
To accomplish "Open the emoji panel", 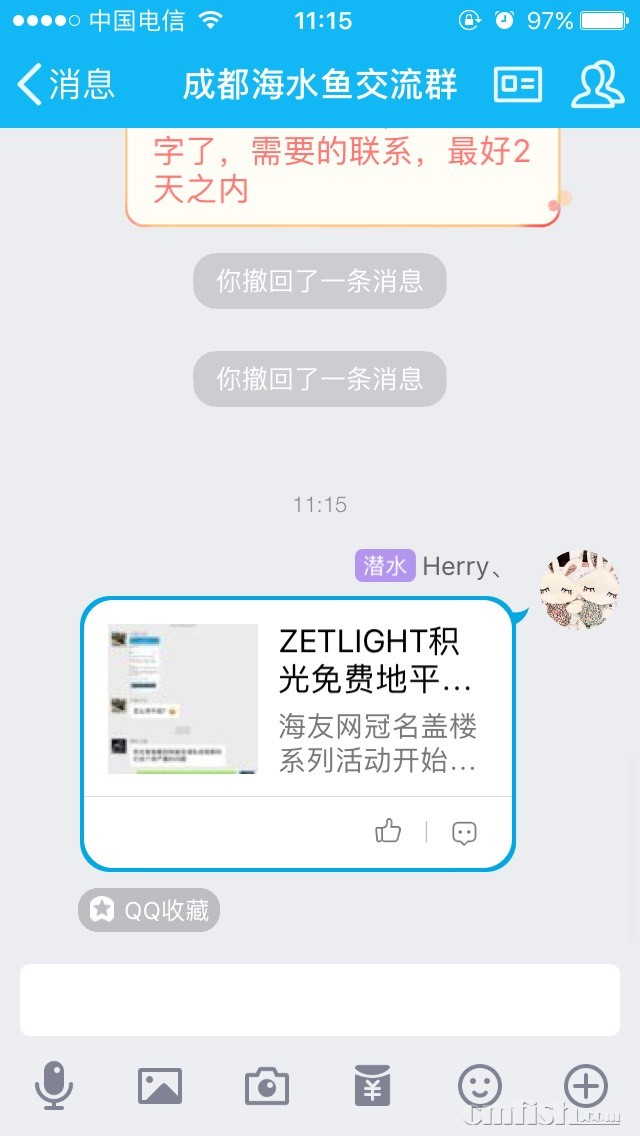I will 480,1086.
